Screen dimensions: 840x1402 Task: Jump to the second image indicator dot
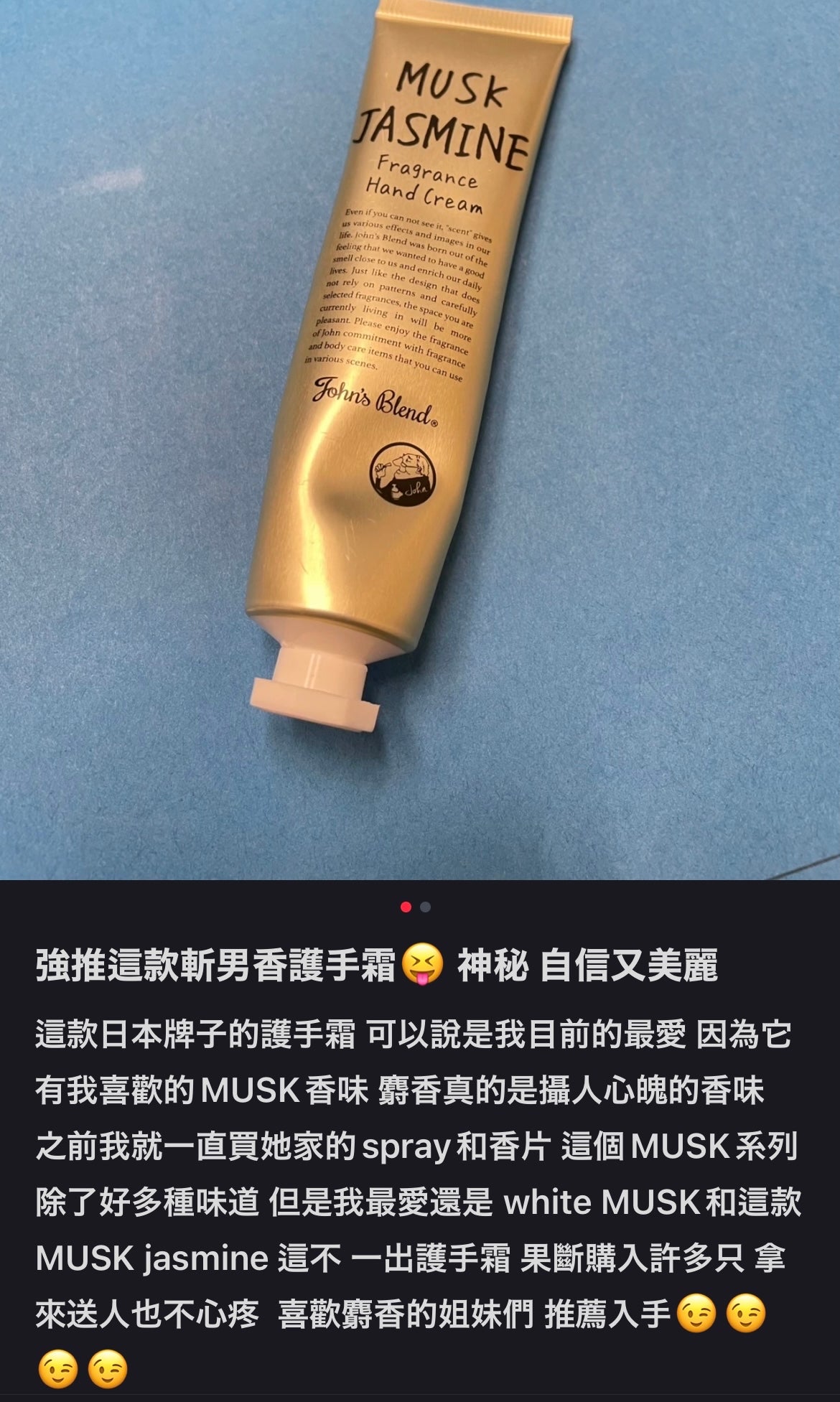(x=426, y=907)
